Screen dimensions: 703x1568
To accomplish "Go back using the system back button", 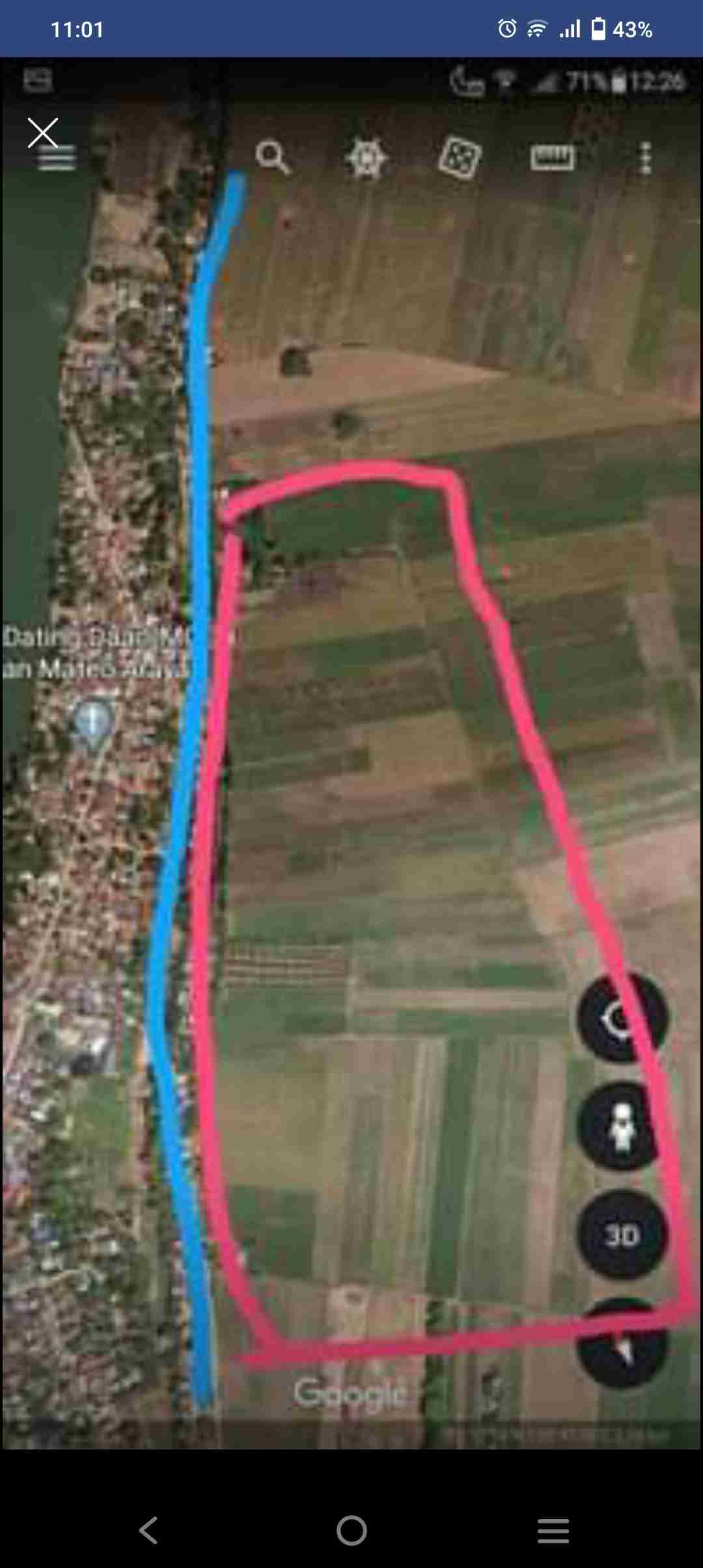I will (149, 1530).
